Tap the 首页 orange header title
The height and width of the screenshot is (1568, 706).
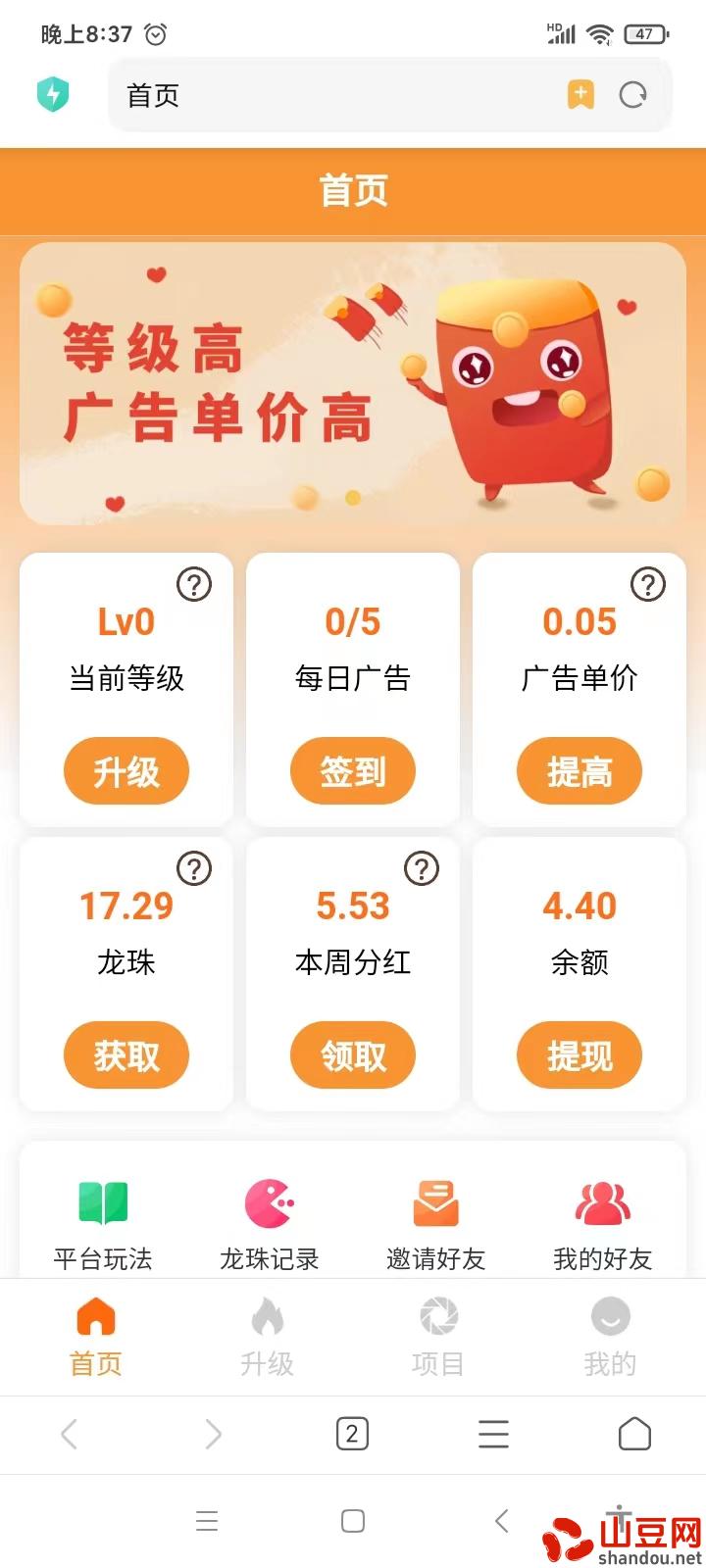pos(352,192)
